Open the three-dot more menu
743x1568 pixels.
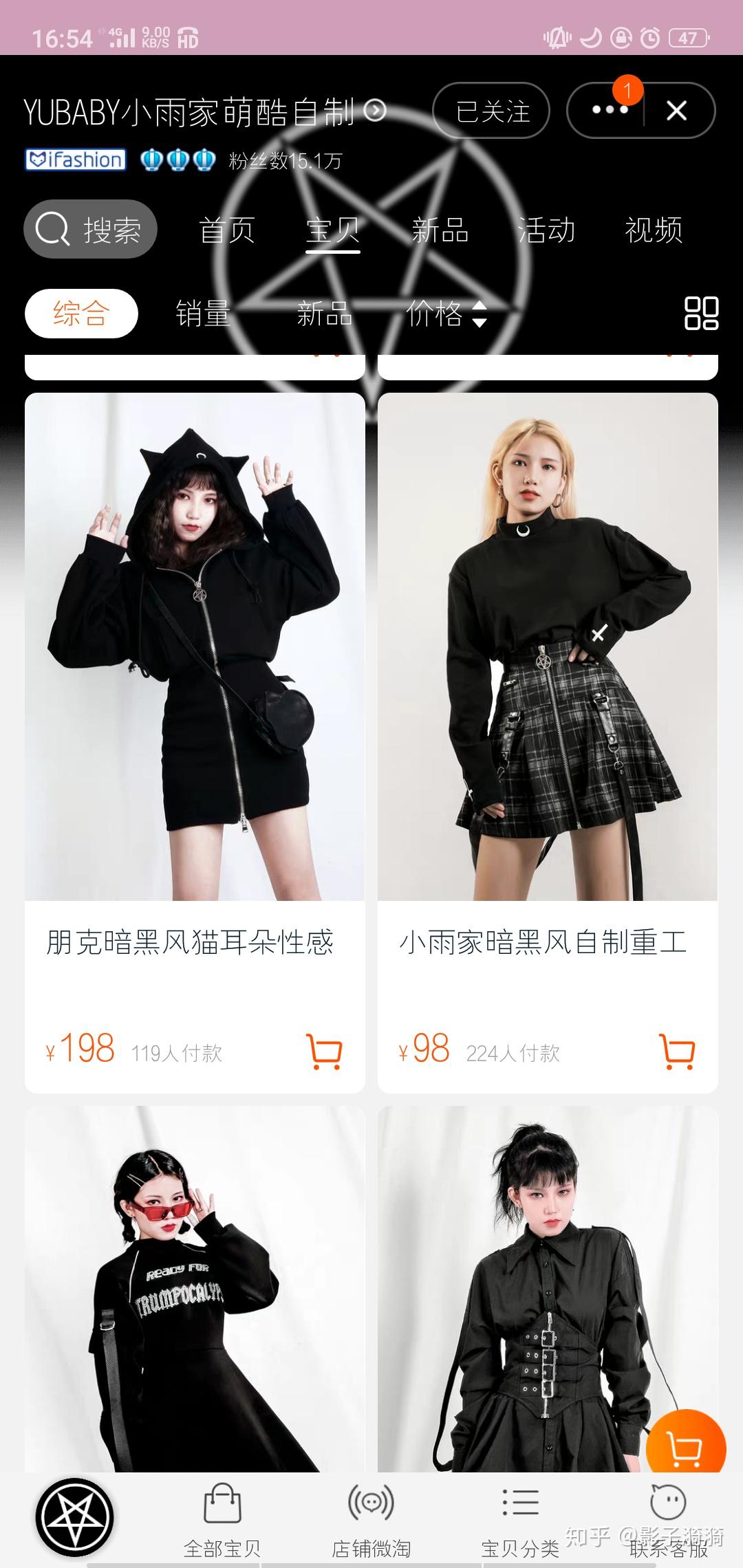pos(610,110)
